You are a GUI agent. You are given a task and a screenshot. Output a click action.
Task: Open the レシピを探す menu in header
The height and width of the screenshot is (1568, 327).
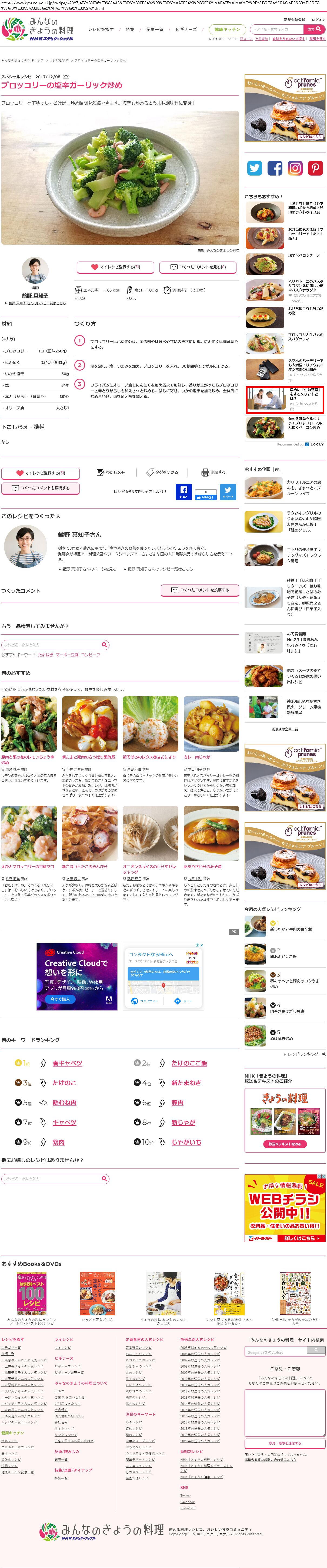[100, 29]
